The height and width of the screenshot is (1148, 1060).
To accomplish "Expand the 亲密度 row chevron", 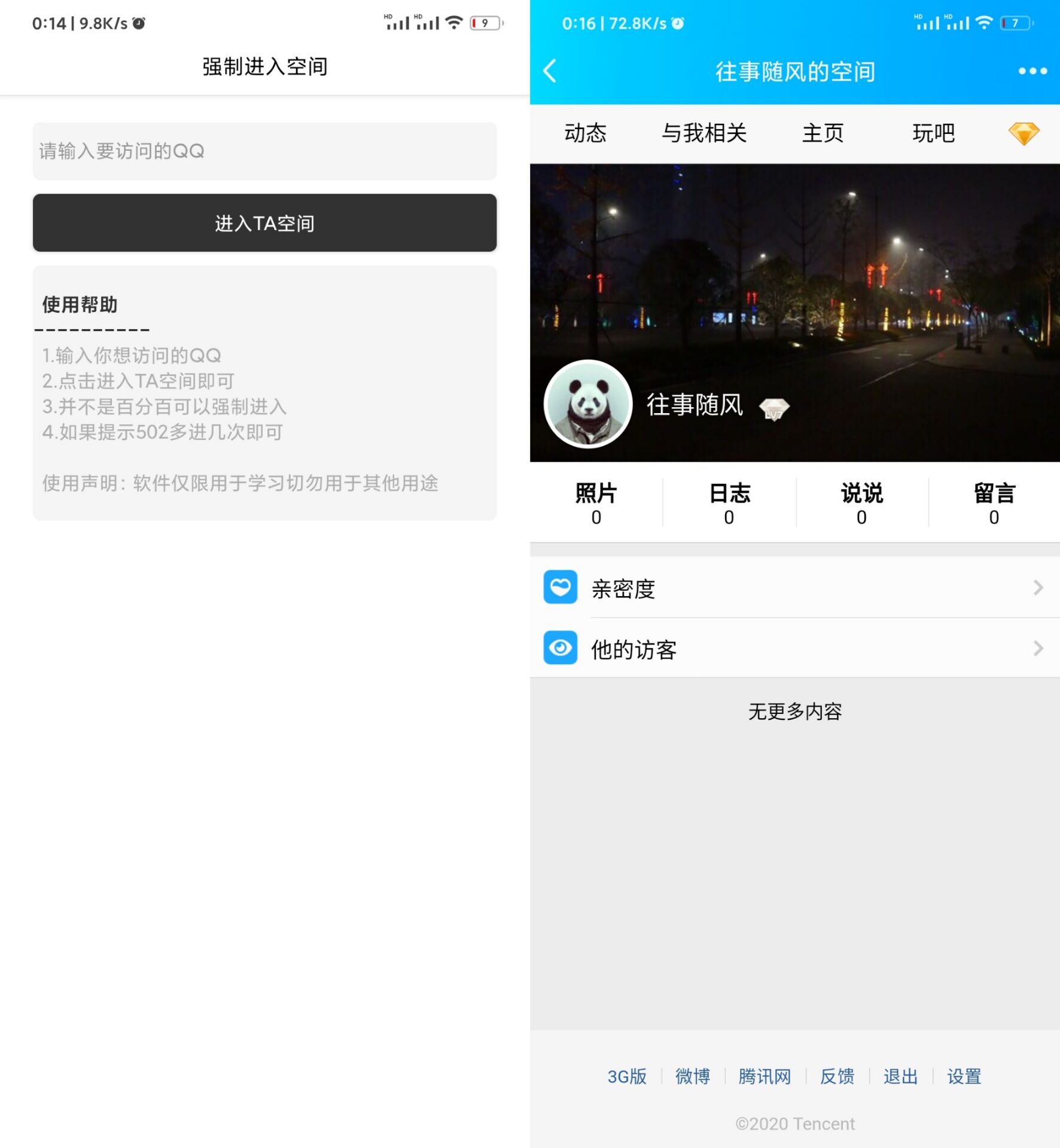I will point(1037,588).
